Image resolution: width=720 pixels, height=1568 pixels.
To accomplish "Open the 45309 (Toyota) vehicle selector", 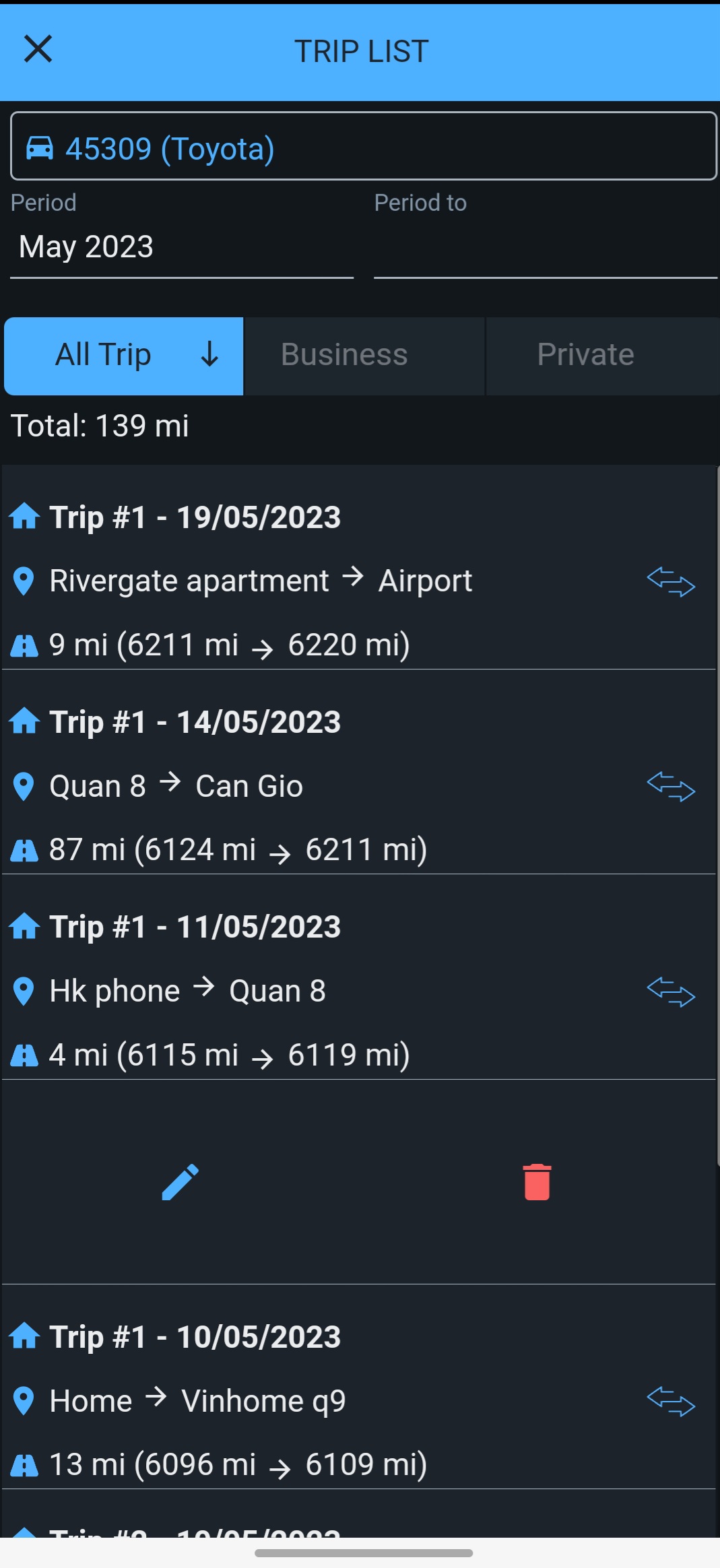I will click(x=364, y=146).
